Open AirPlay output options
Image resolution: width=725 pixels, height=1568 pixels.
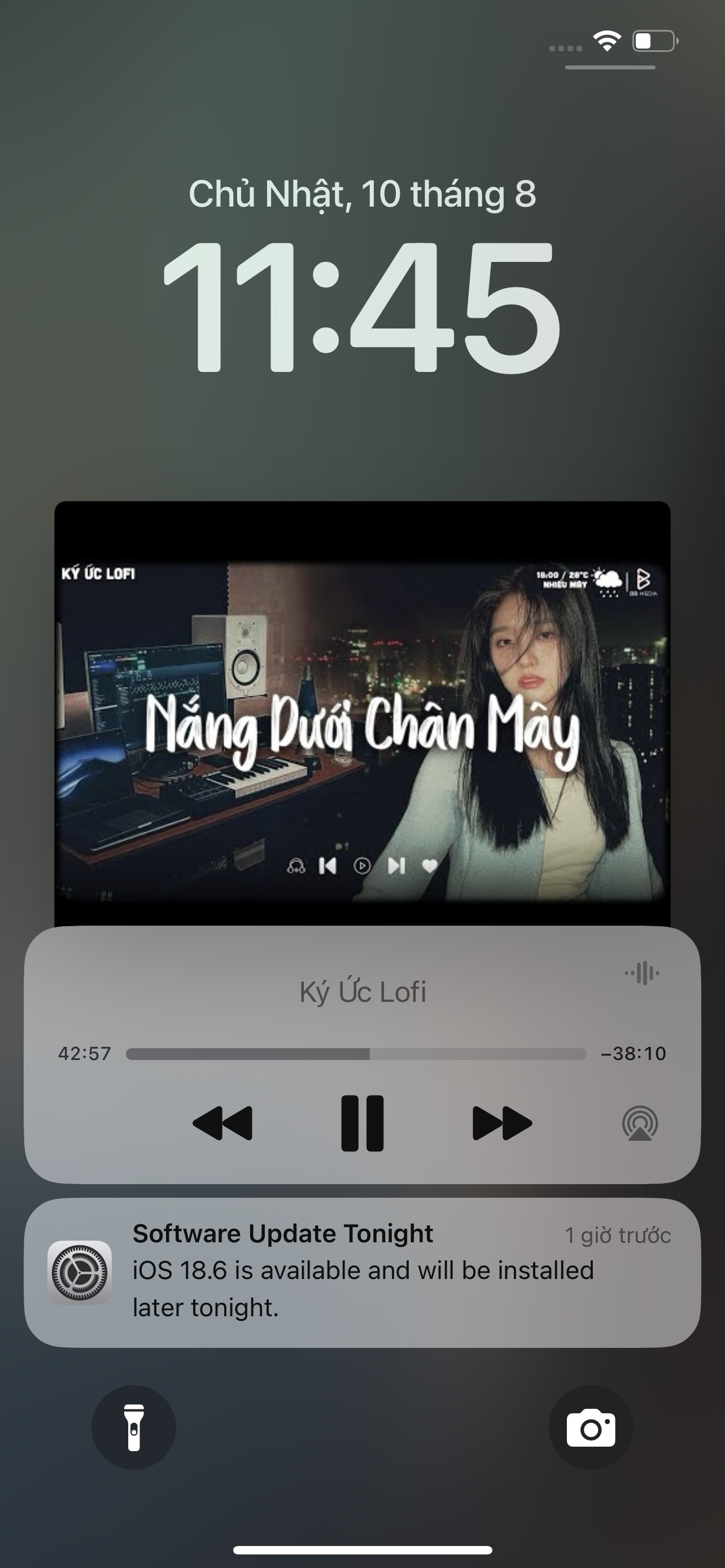[x=640, y=1123]
